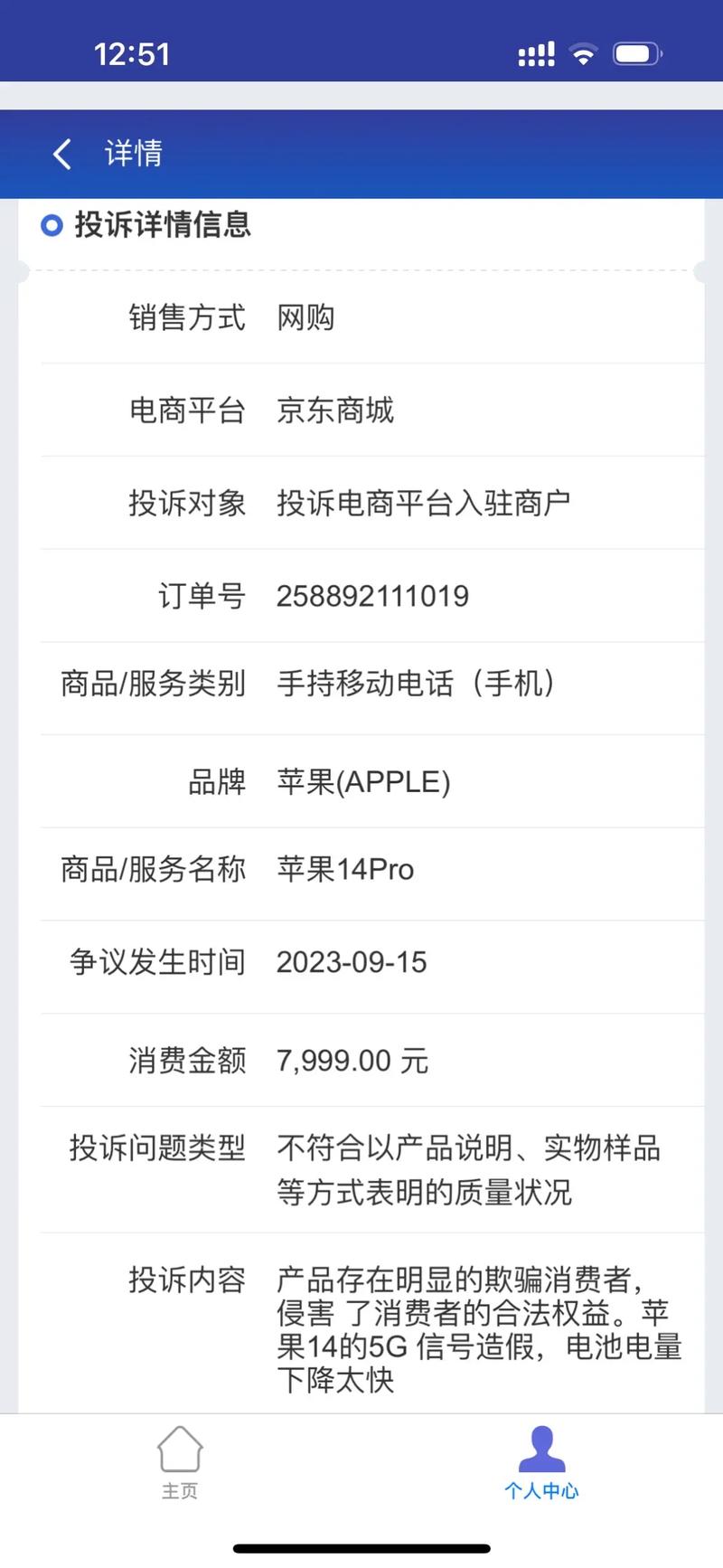
Task: Tap the 苹果14Pro product name
Action: click(x=346, y=870)
